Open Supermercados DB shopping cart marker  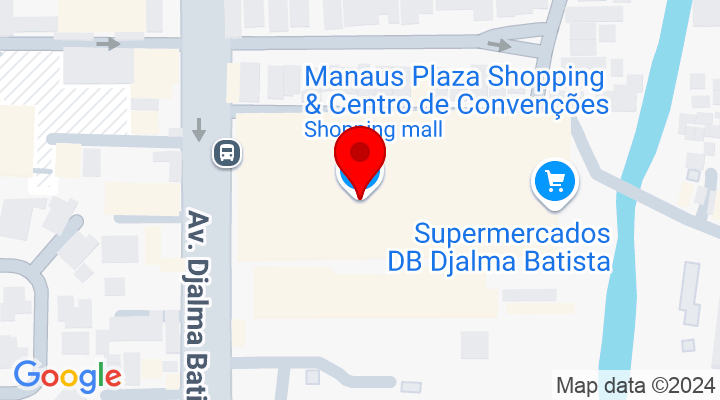point(555,182)
